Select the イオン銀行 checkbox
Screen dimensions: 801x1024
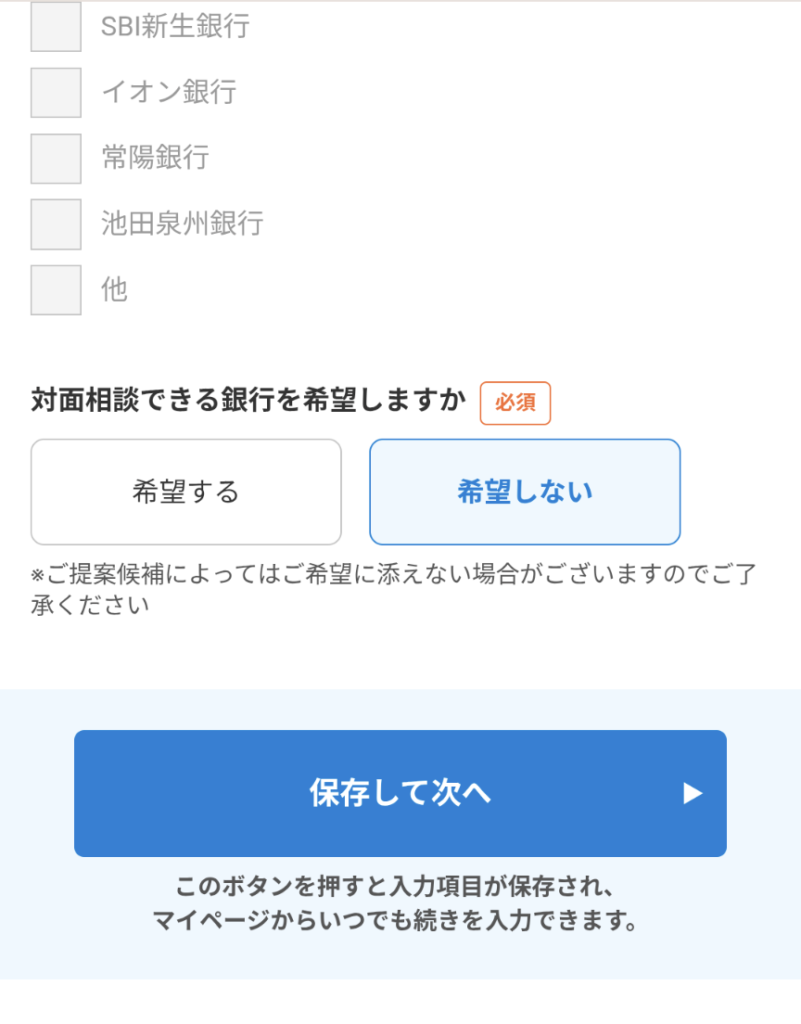coord(56,93)
